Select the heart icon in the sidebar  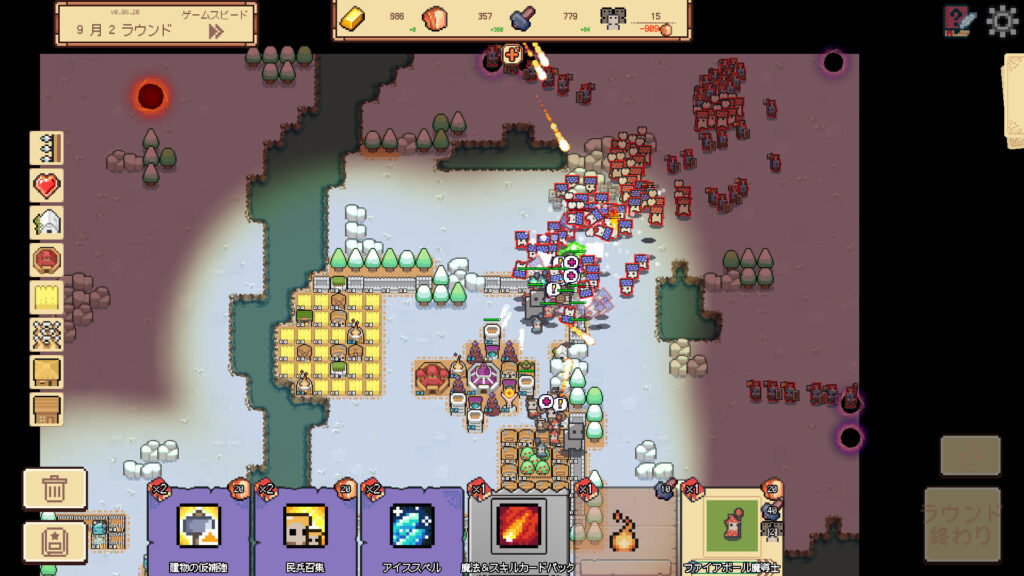coord(47,185)
